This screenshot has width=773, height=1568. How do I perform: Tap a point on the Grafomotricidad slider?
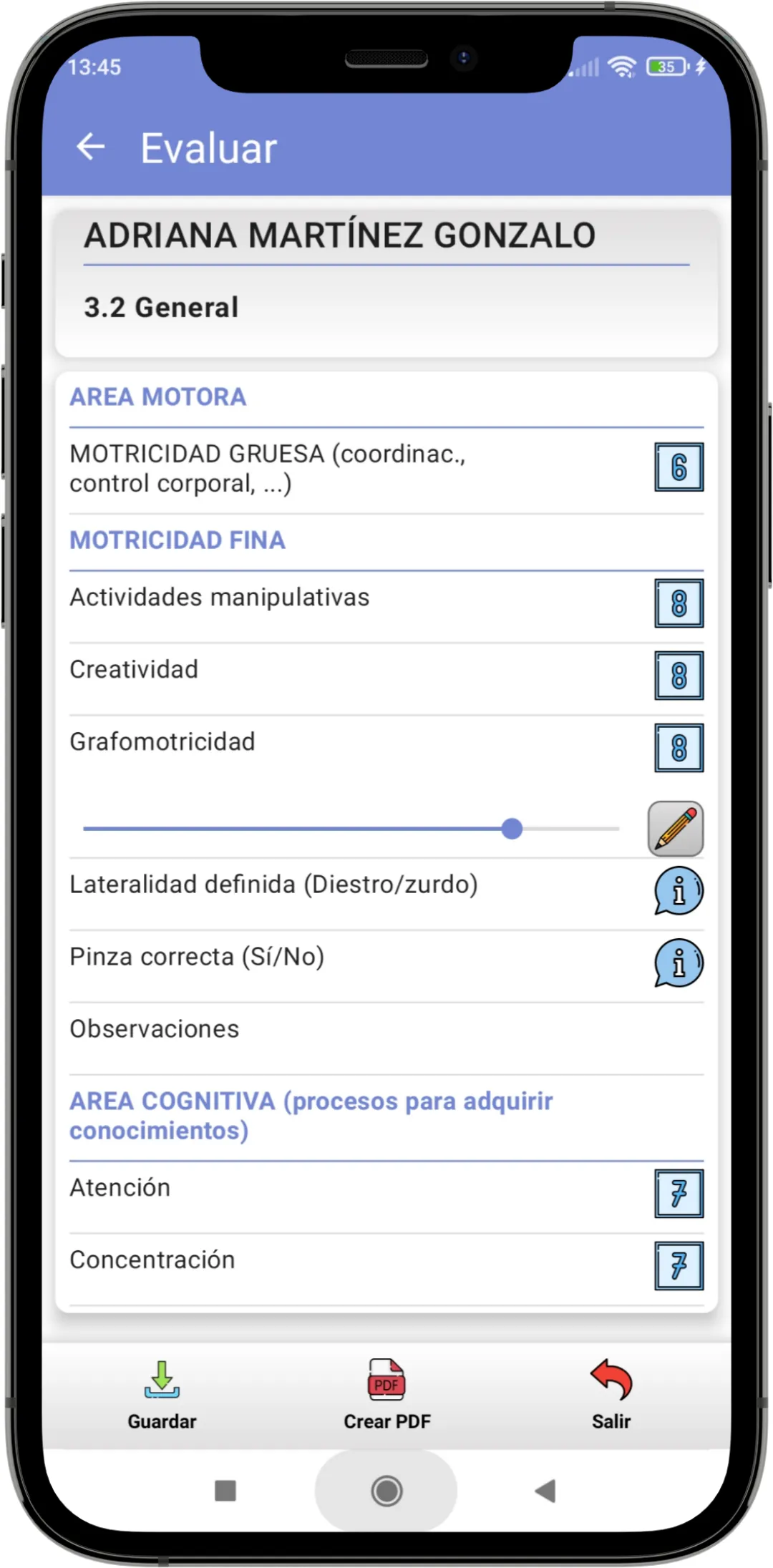pyautogui.click(x=351, y=829)
